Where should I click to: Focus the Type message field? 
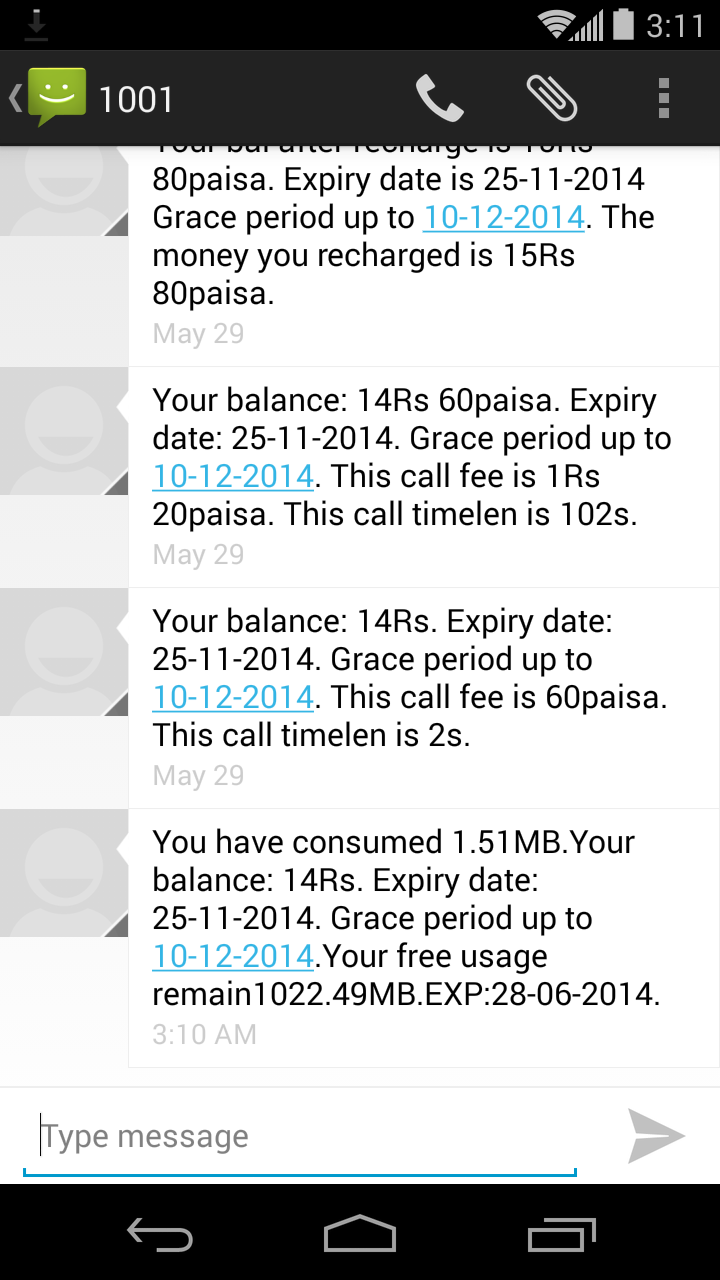coord(300,1137)
